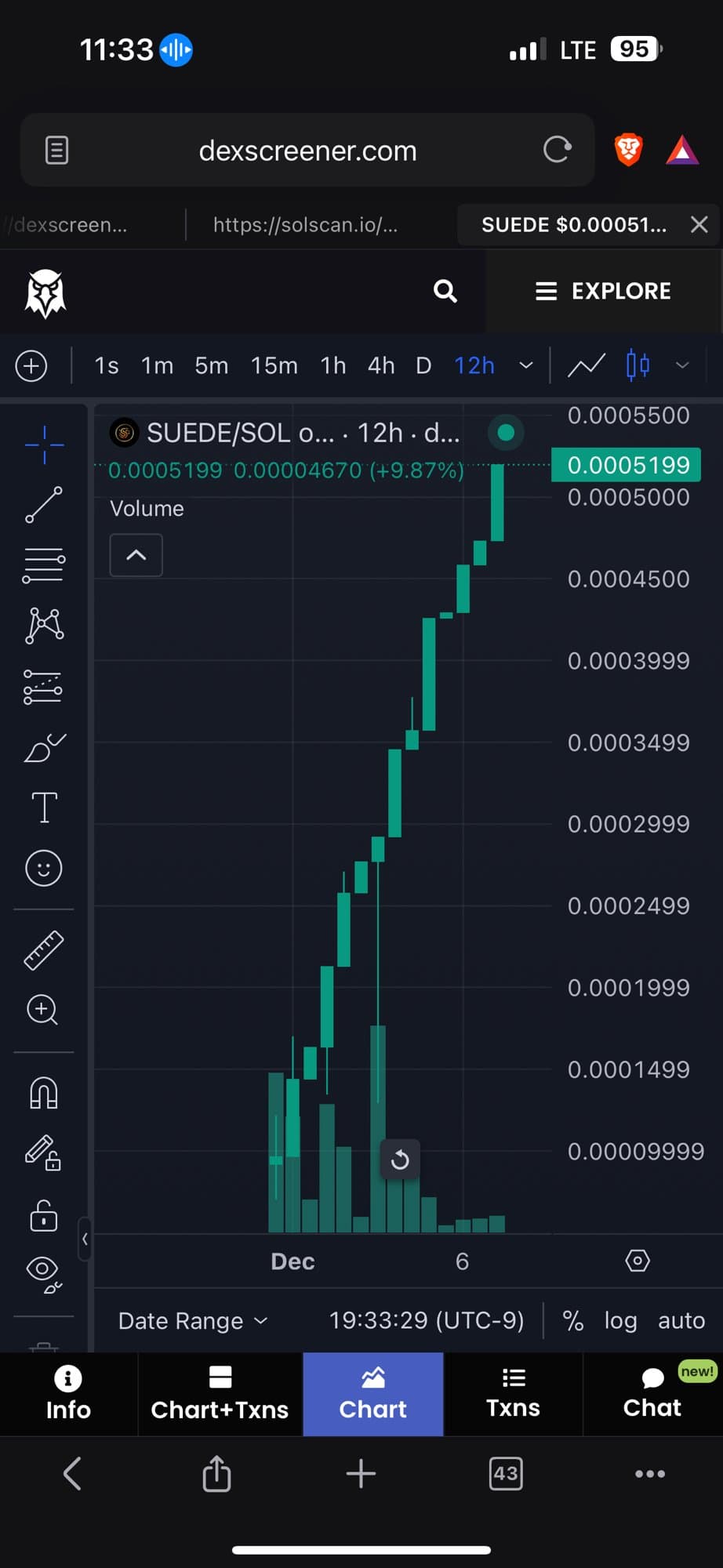
Task: Open the Info tab
Action: tap(68, 1394)
